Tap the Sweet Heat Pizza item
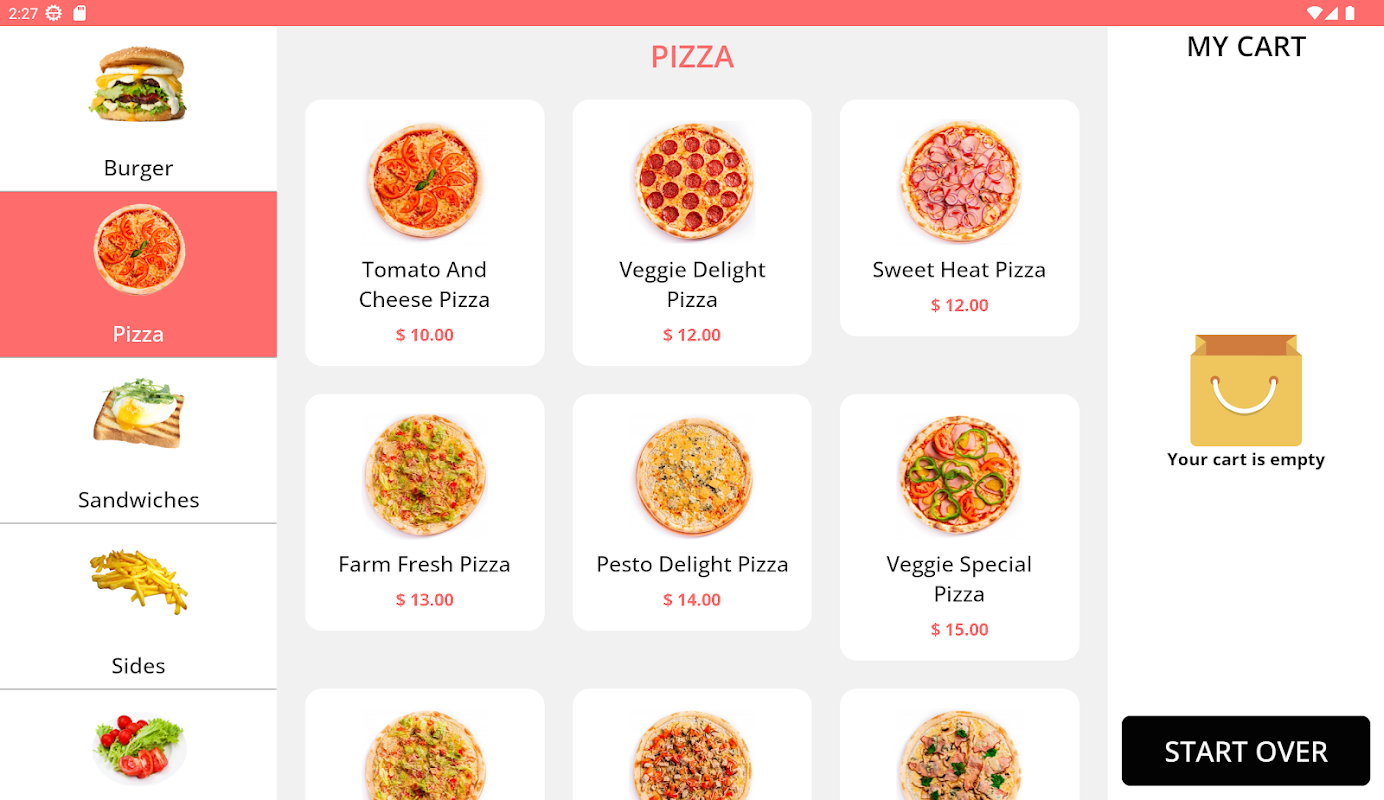The width and height of the screenshot is (1384, 800). 959,218
